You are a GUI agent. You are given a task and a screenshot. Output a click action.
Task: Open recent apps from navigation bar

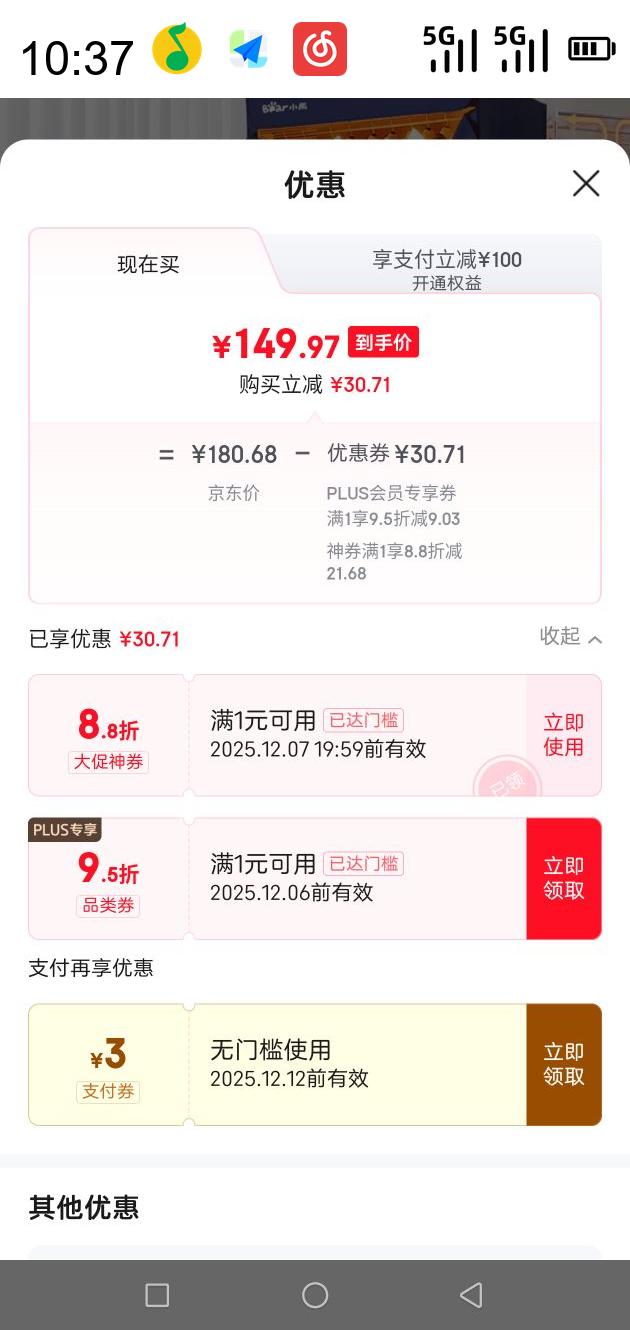click(157, 1295)
